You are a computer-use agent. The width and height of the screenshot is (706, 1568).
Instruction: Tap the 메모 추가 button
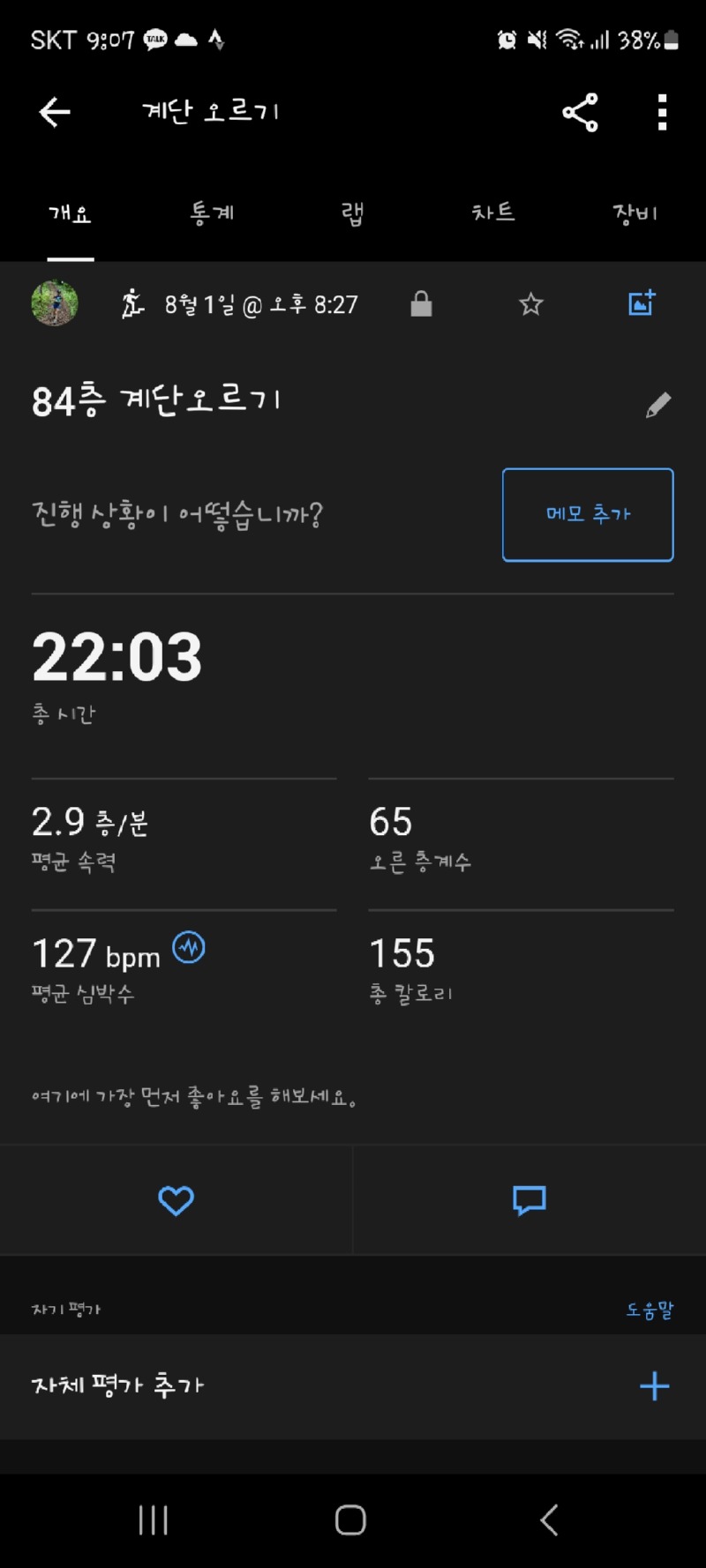[588, 515]
